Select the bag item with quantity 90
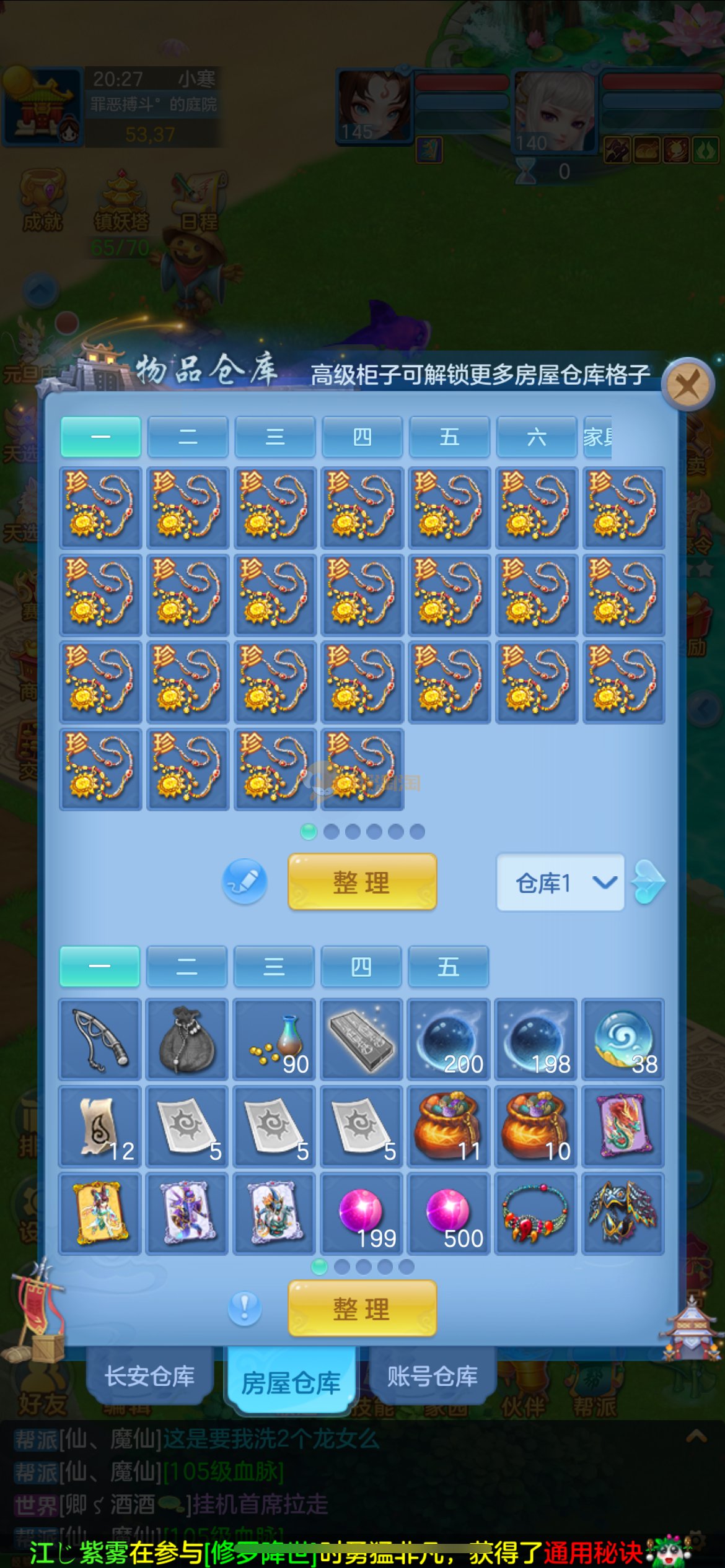Screen dimensions: 725x1568 (274, 1040)
